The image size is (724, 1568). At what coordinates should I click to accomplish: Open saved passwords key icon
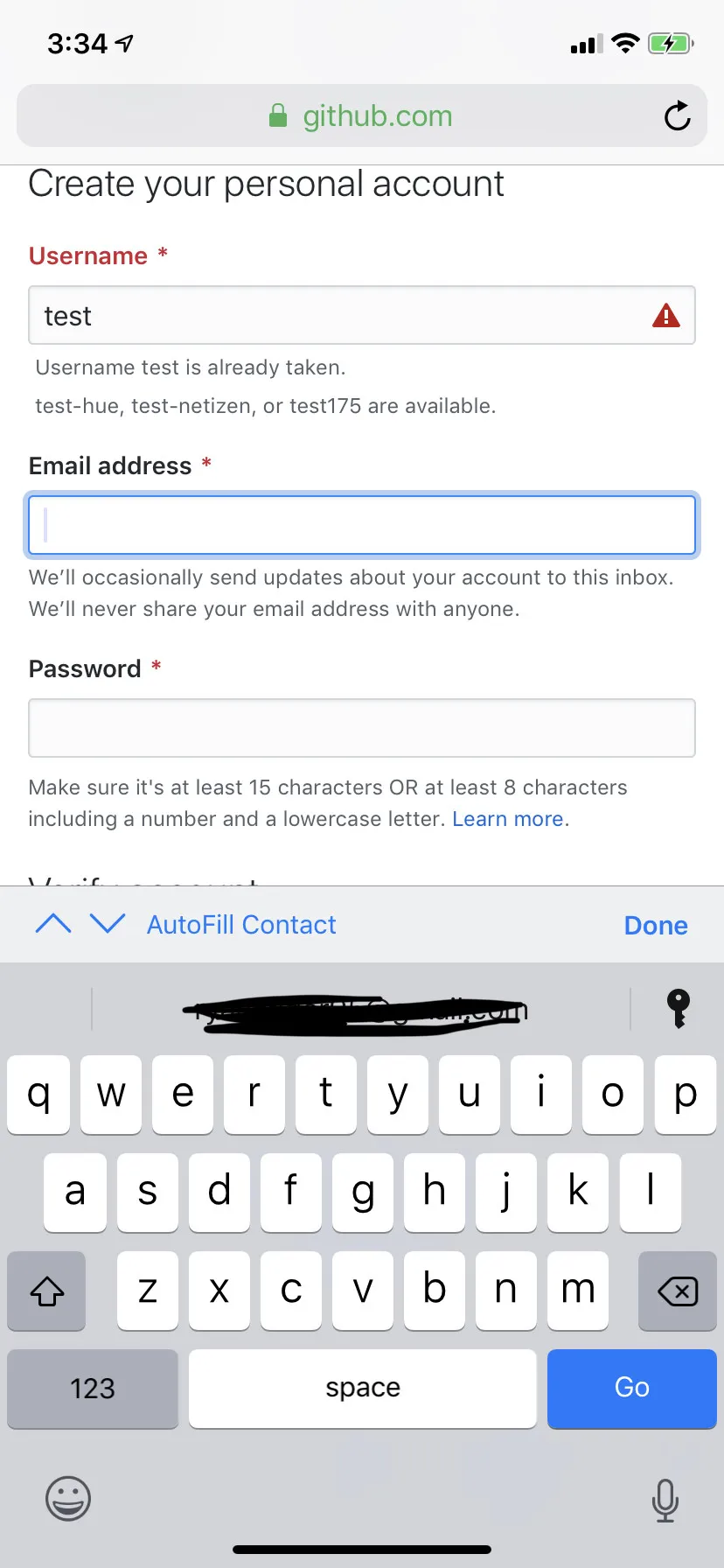click(x=678, y=1009)
